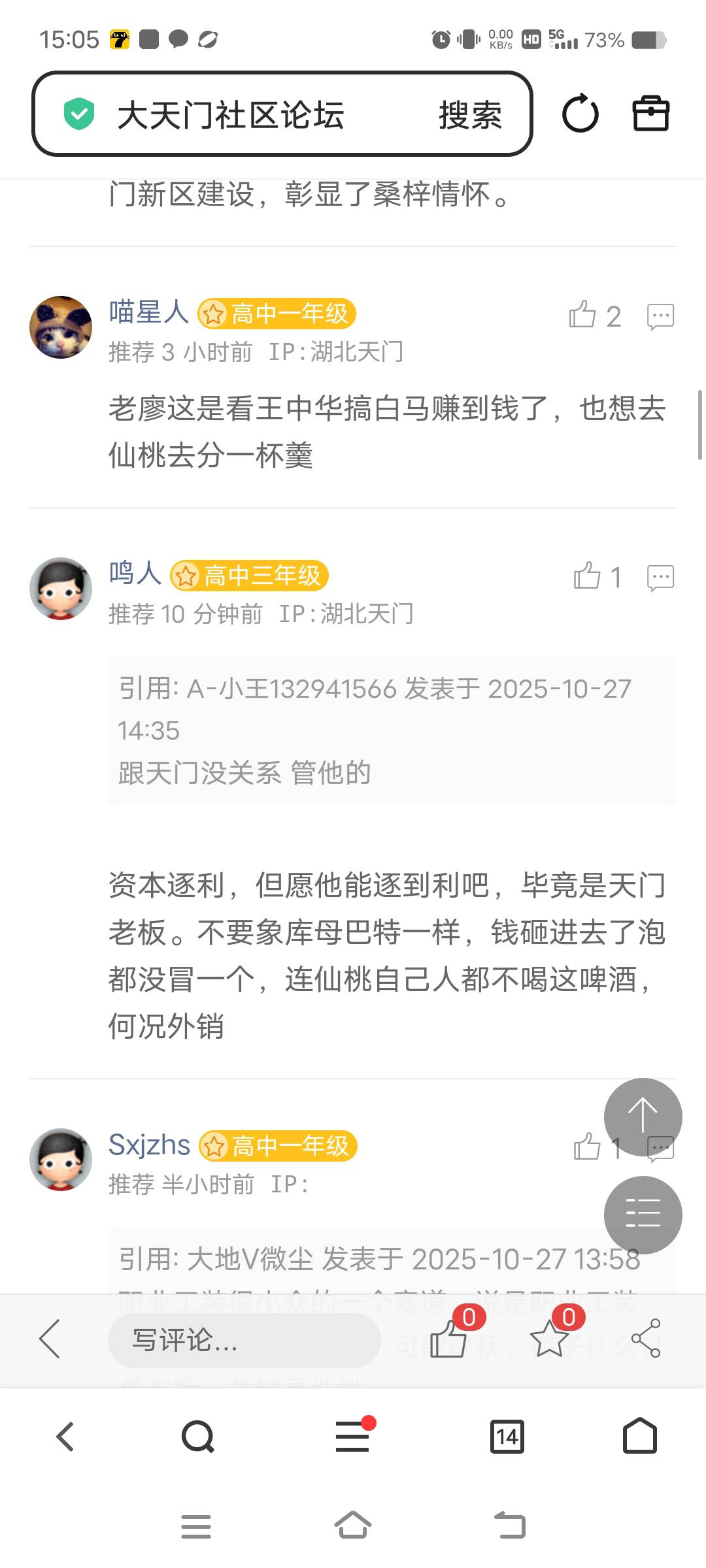706x1568 pixels.
Task: Like 鸣人's comment
Action: (587, 576)
